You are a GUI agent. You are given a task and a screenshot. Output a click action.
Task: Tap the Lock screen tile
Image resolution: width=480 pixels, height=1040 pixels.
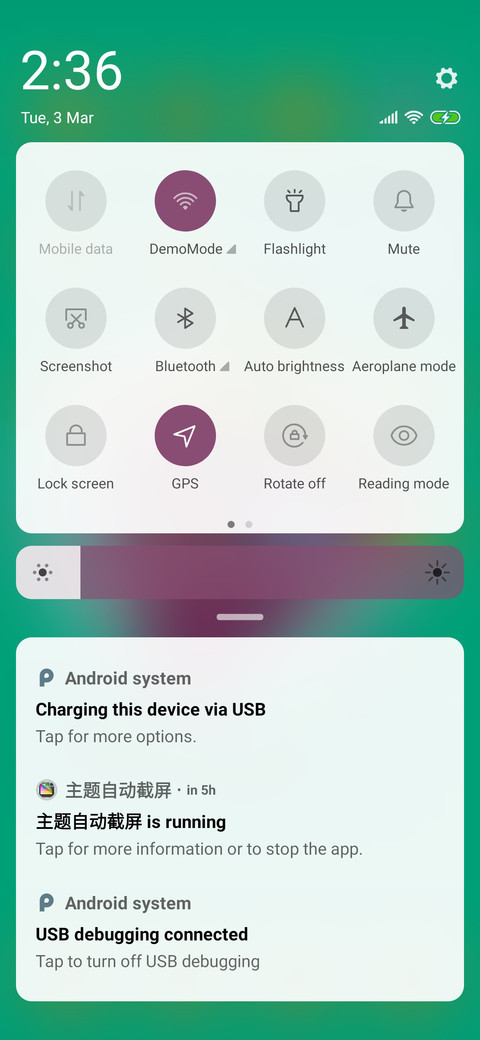[x=76, y=435]
